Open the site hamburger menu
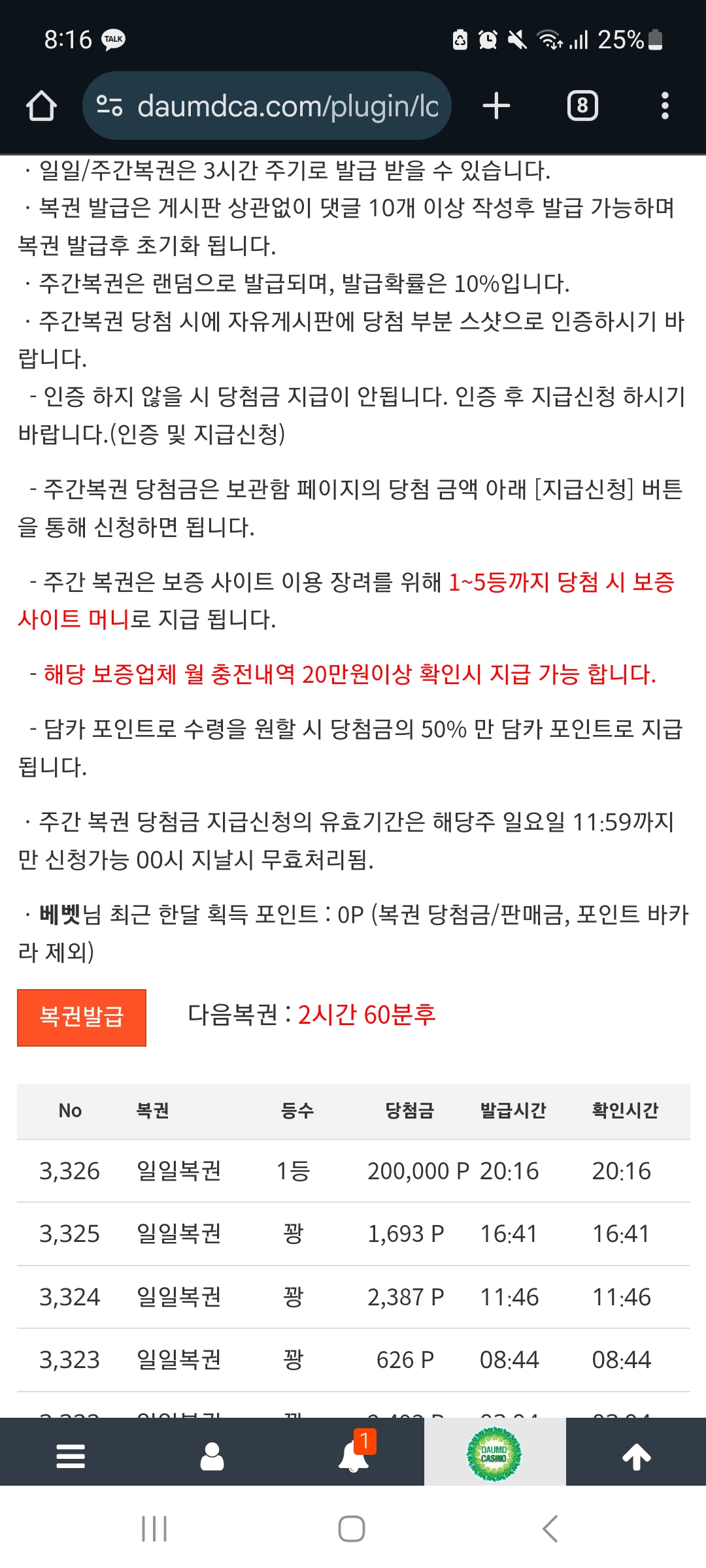Viewport: 706px width, 1568px height. [71, 1456]
